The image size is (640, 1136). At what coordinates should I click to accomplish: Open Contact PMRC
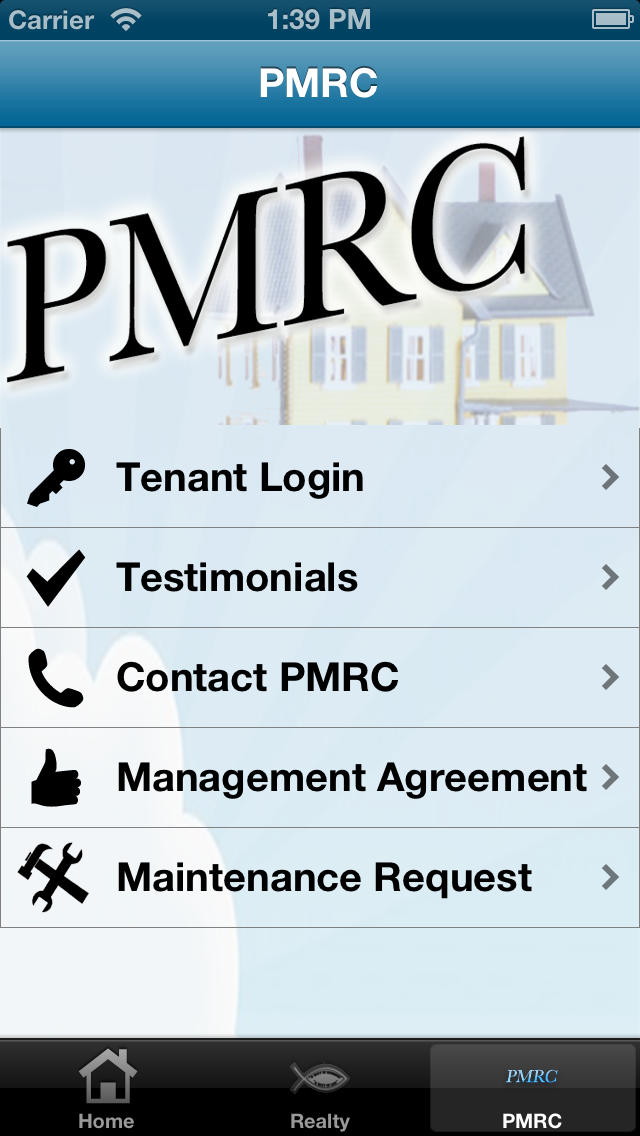[x=320, y=677]
